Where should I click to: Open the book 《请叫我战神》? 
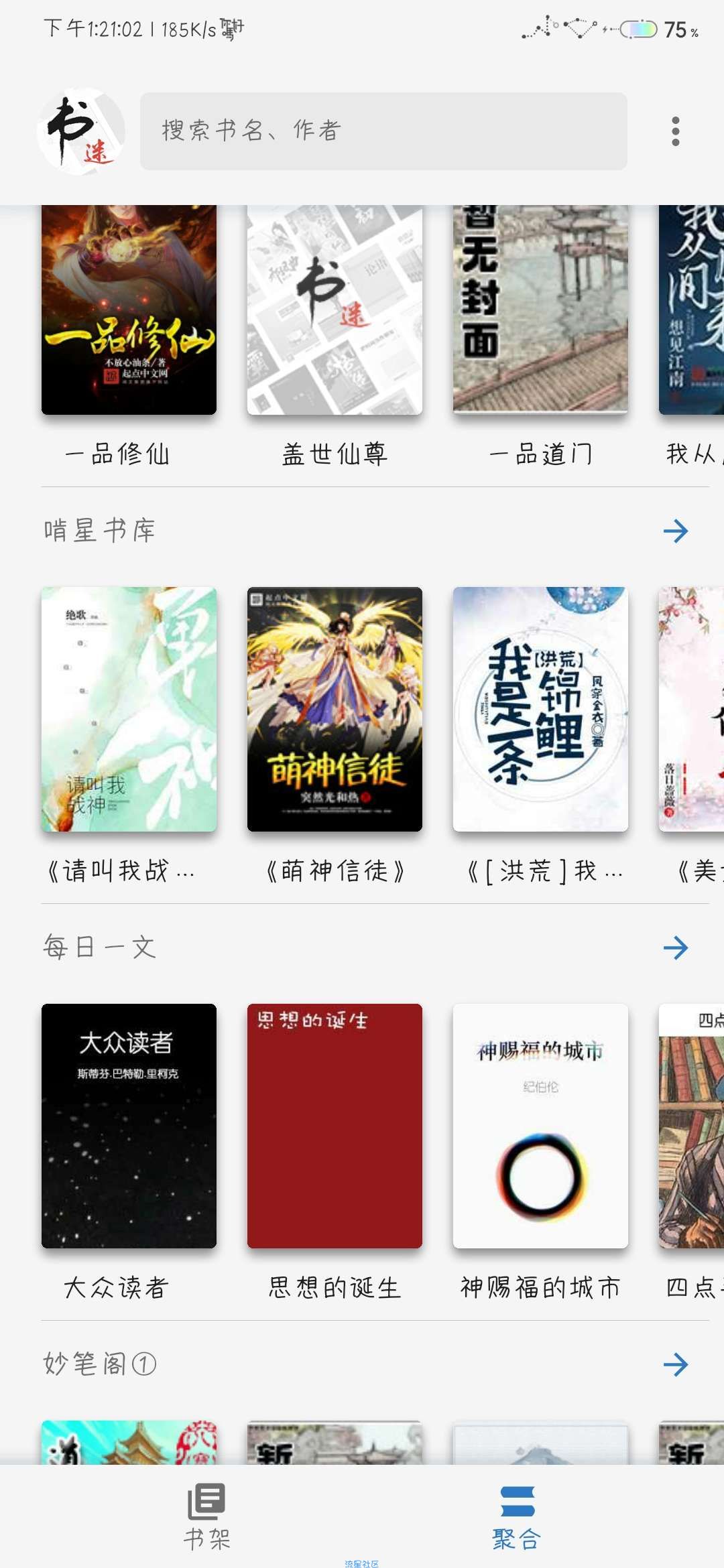(x=129, y=709)
